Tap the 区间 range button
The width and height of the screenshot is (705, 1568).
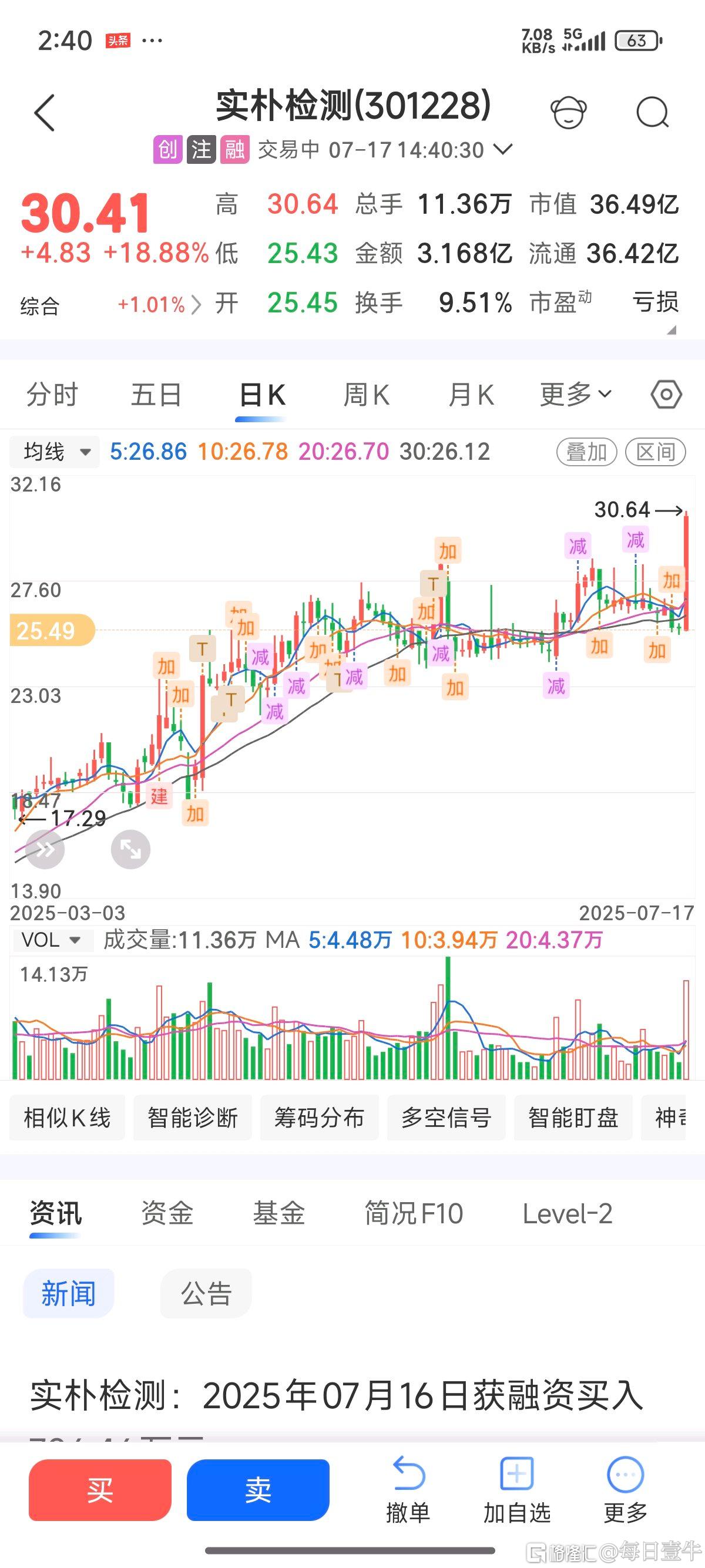coord(655,452)
